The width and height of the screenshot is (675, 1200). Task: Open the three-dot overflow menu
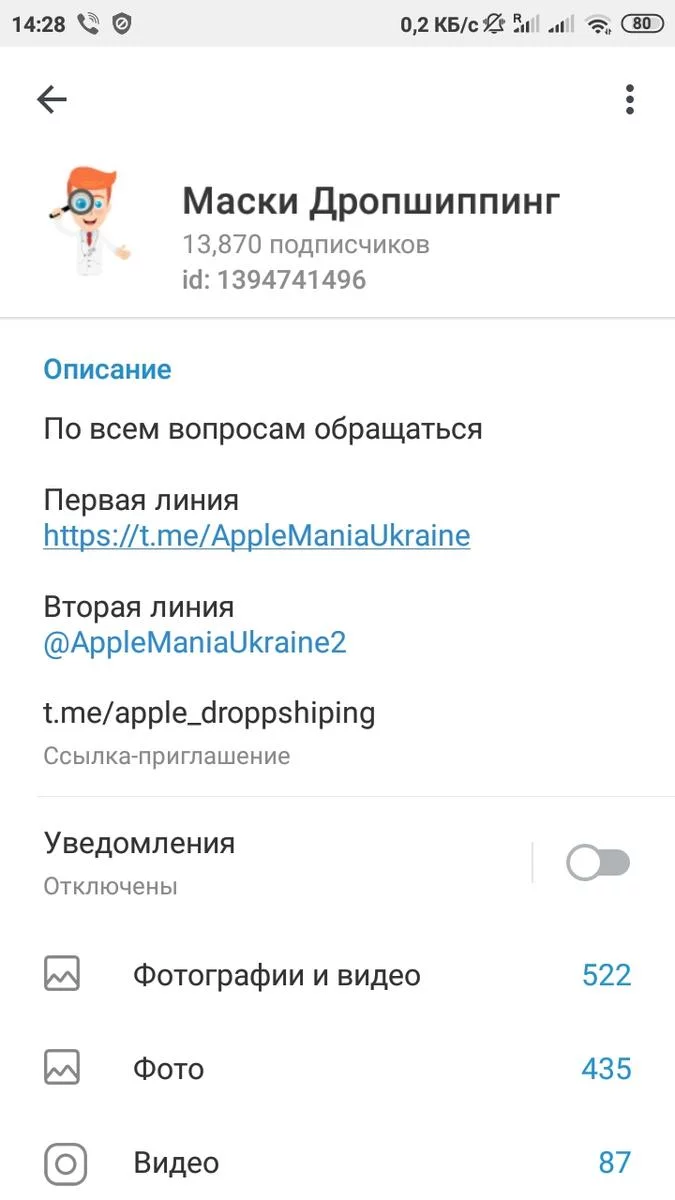pos(629,99)
